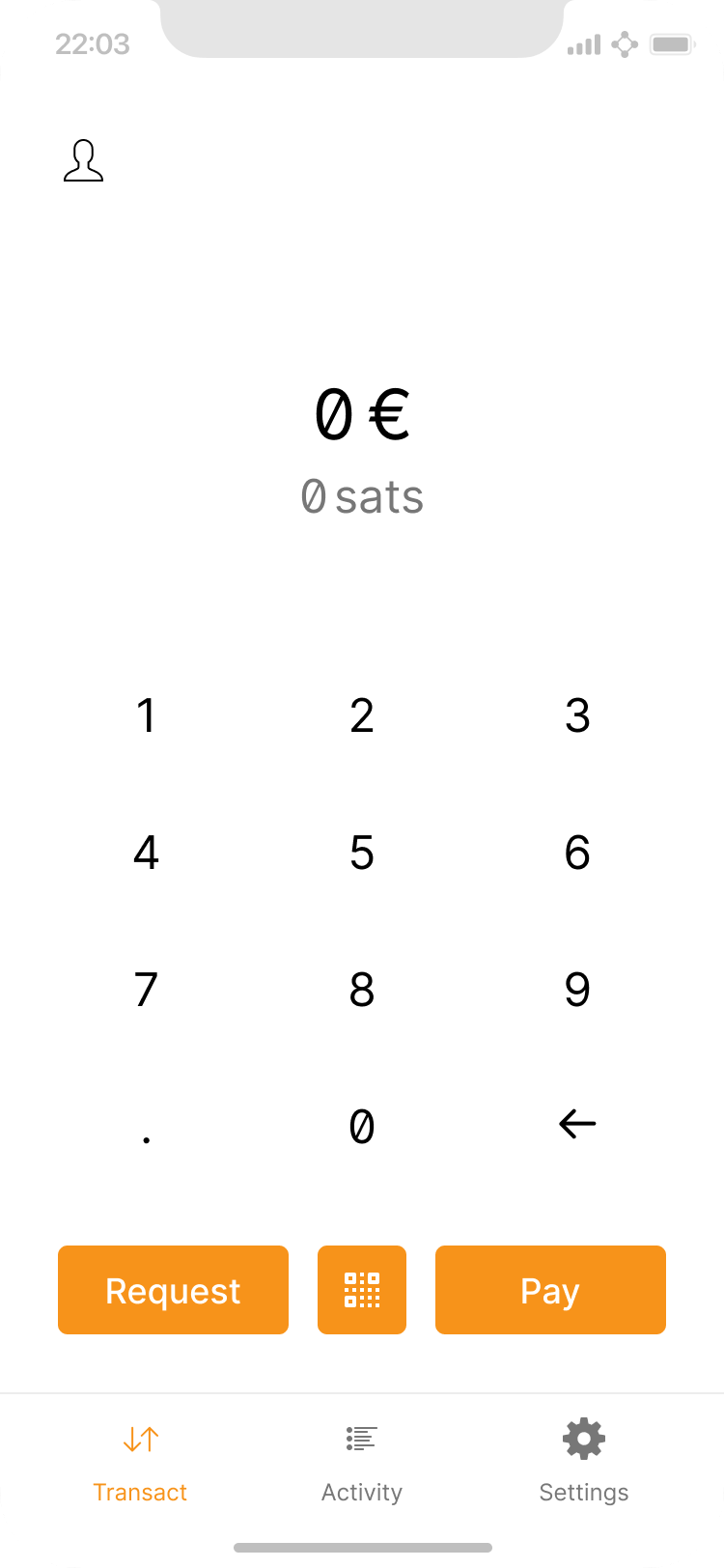Open the QR code scanner
The image size is (724, 1568).
[362, 1290]
